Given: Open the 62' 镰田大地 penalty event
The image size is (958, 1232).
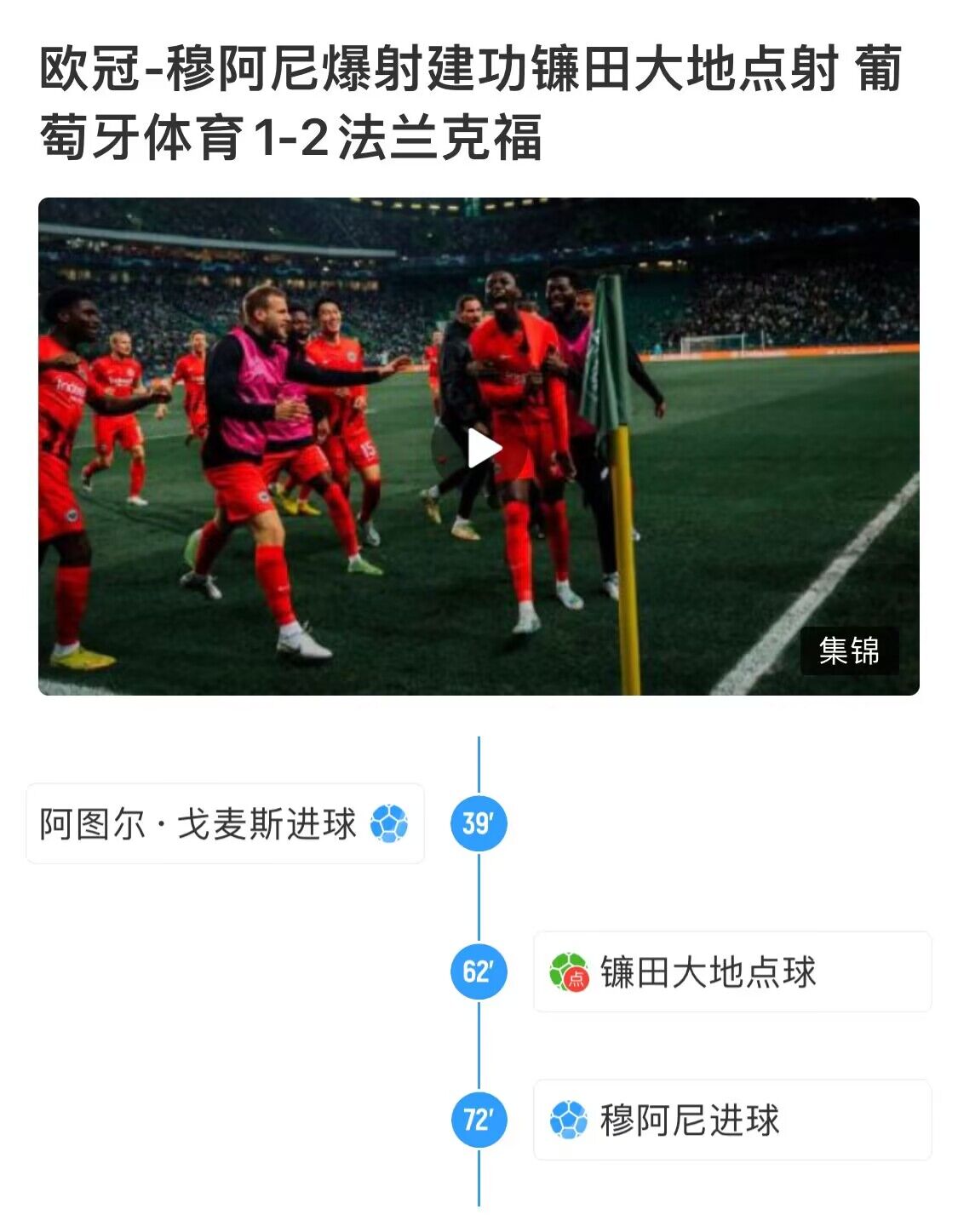Looking at the screenshot, I should click(731, 972).
